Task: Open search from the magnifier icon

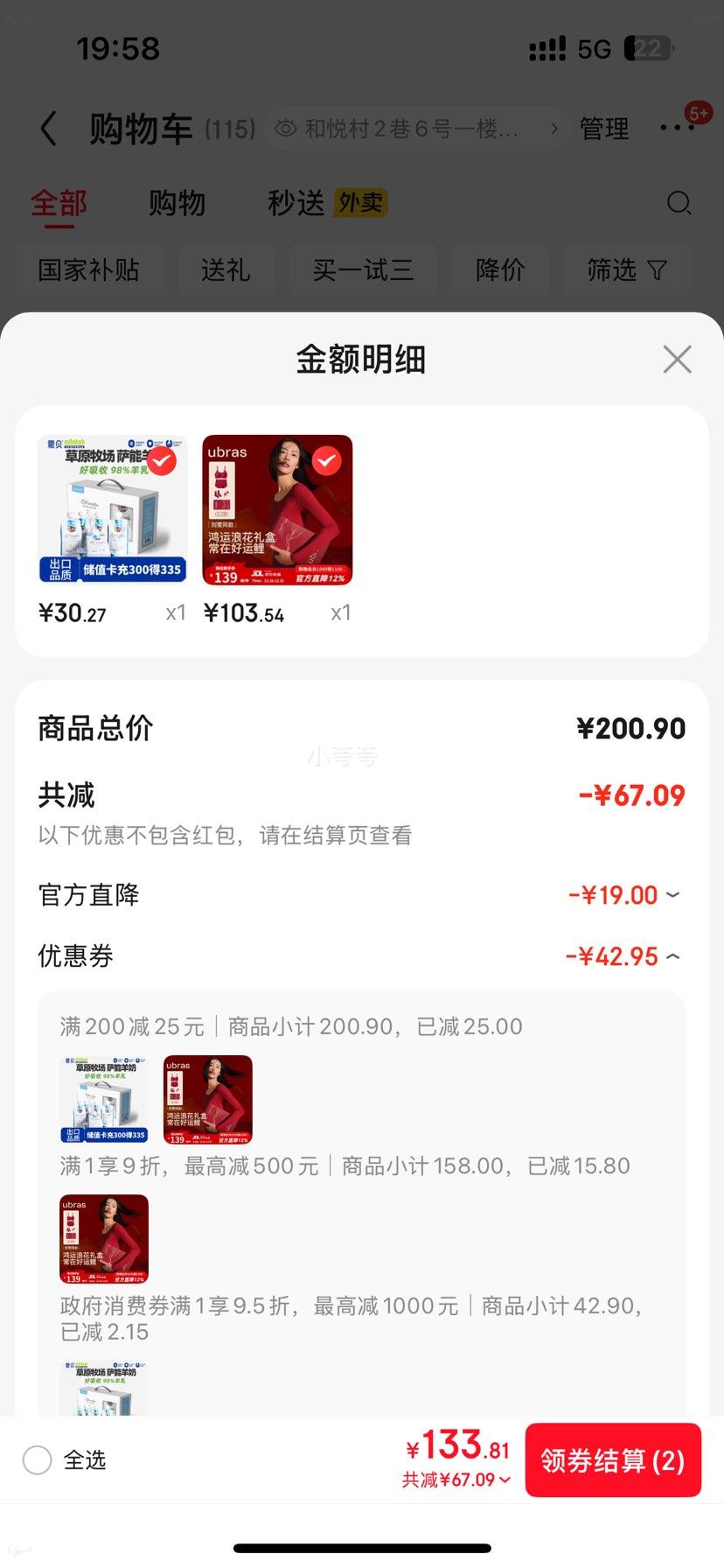Action: point(679,203)
